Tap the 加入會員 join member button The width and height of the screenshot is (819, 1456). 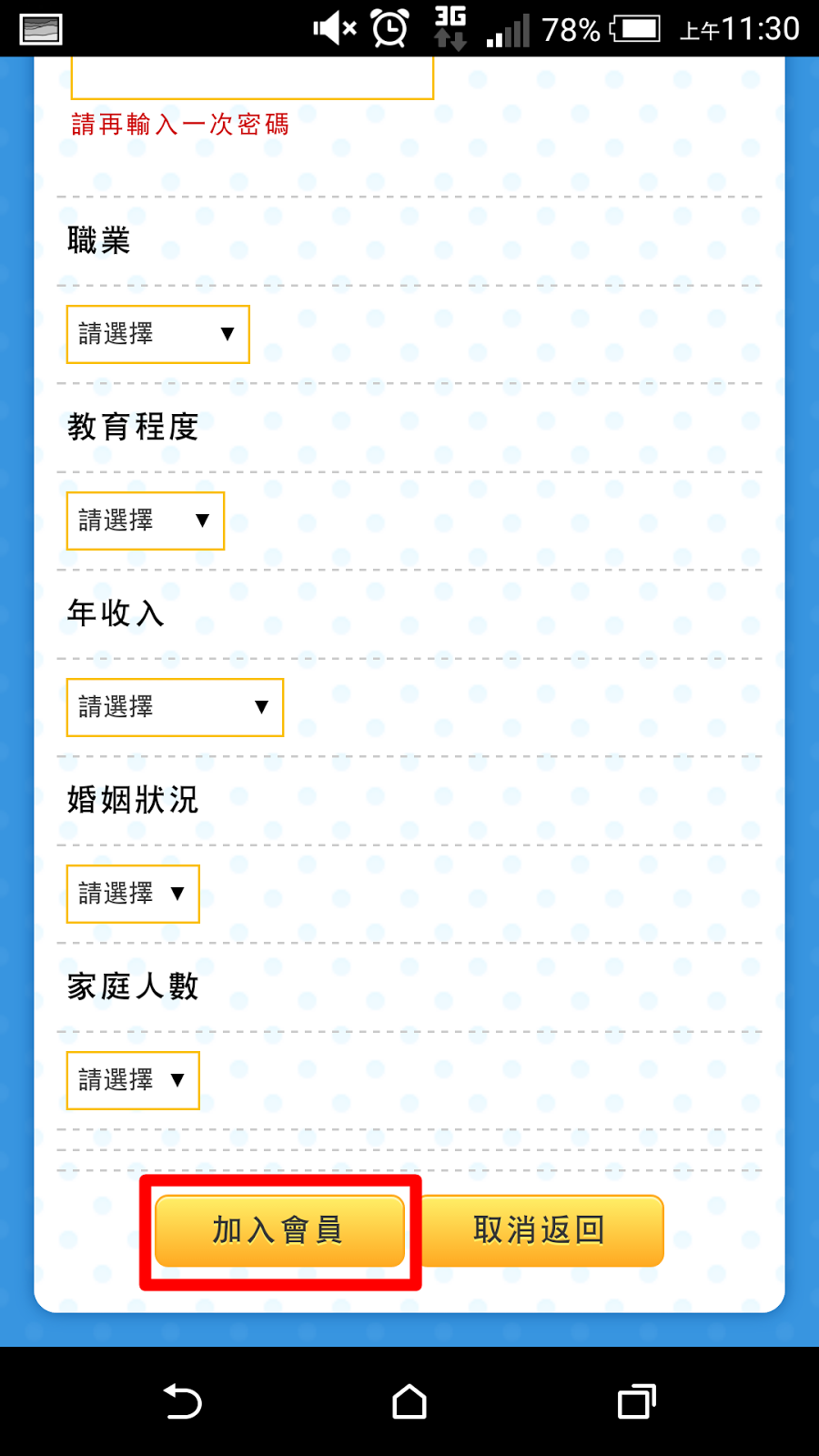[279, 1230]
